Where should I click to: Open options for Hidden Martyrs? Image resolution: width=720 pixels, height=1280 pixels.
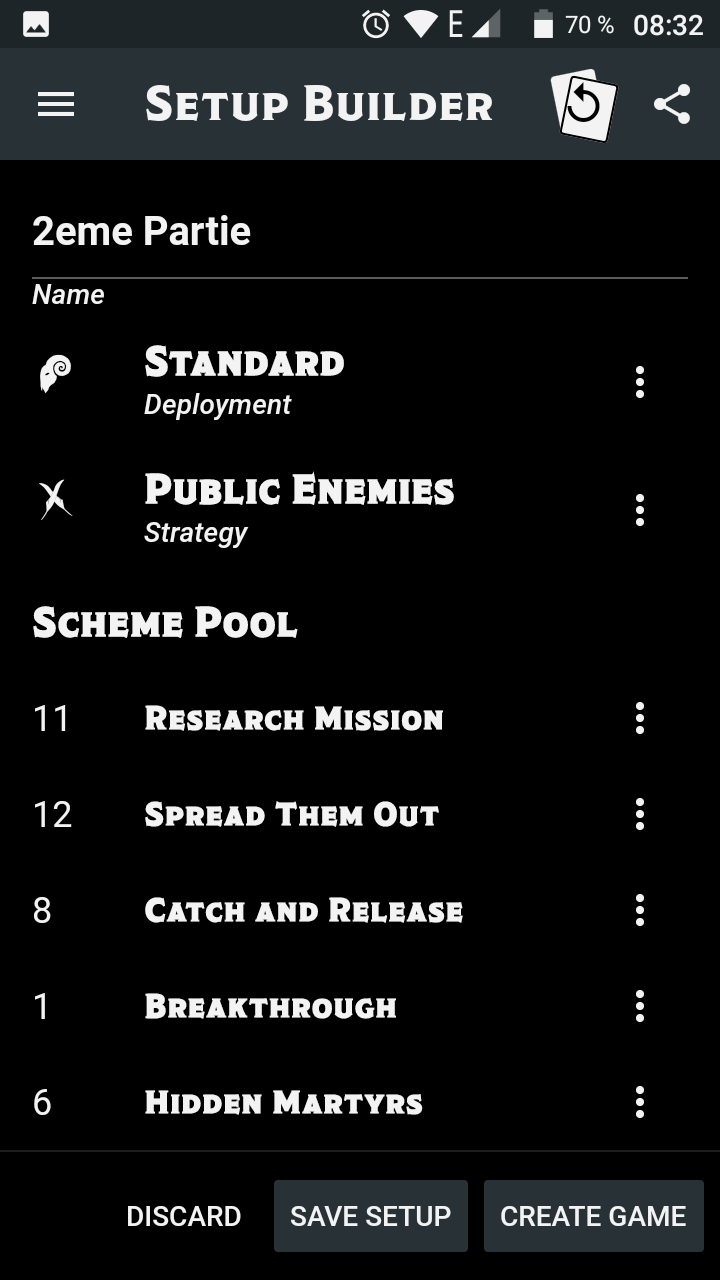pos(639,1102)
